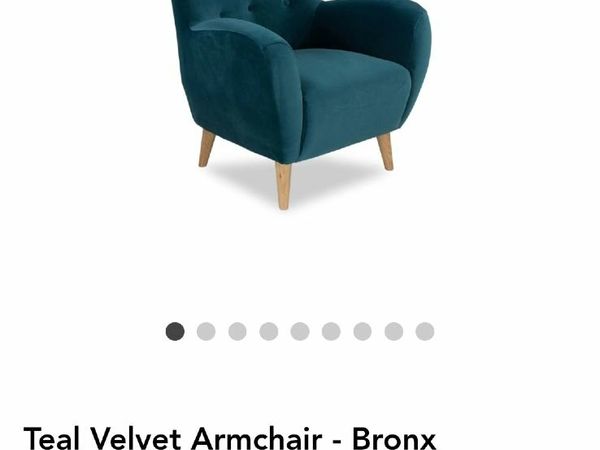Select the last carousel image dot
Screen dimensions: 600x450
coord(425,331)
